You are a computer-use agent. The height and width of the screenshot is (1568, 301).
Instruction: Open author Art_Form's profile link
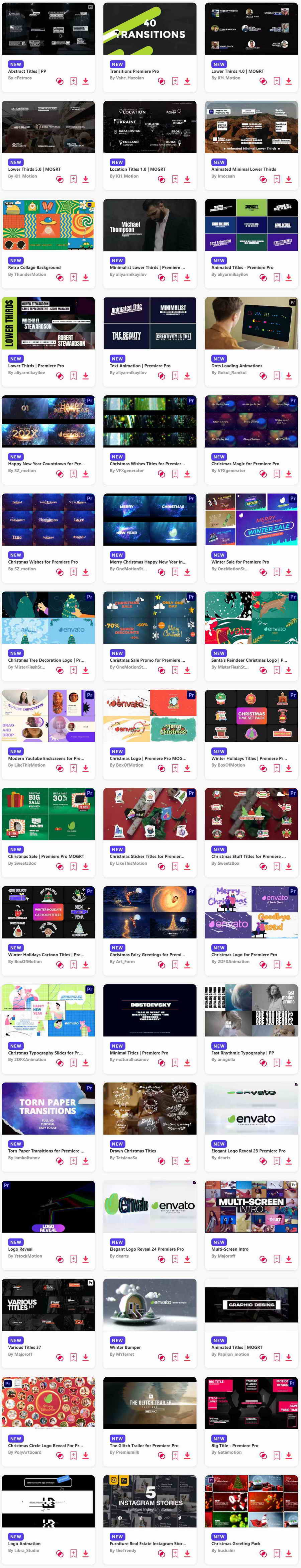[x=122, y=961]
